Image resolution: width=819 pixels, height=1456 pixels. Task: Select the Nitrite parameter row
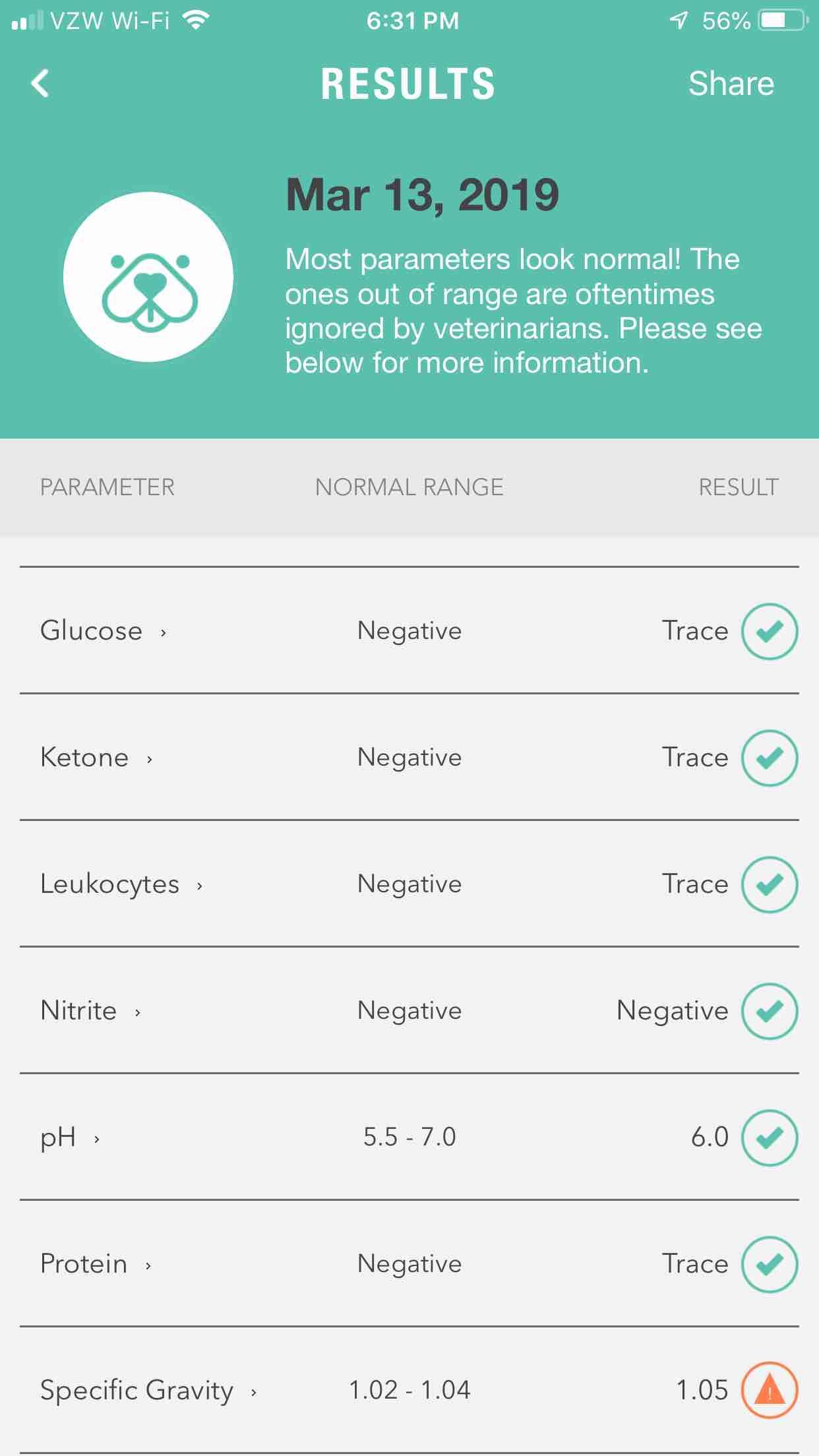coord(90,1011)
